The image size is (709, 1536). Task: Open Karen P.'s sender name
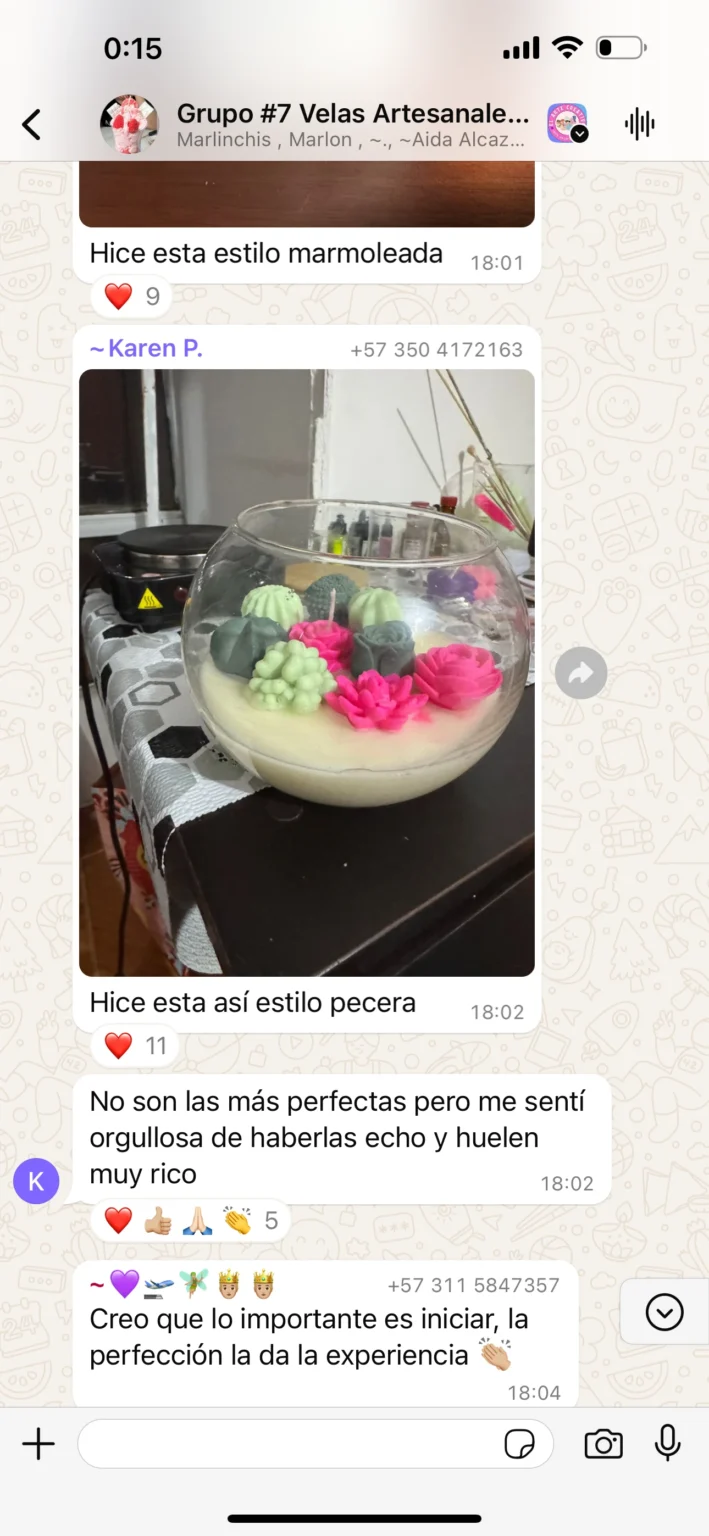pos(146,349)
